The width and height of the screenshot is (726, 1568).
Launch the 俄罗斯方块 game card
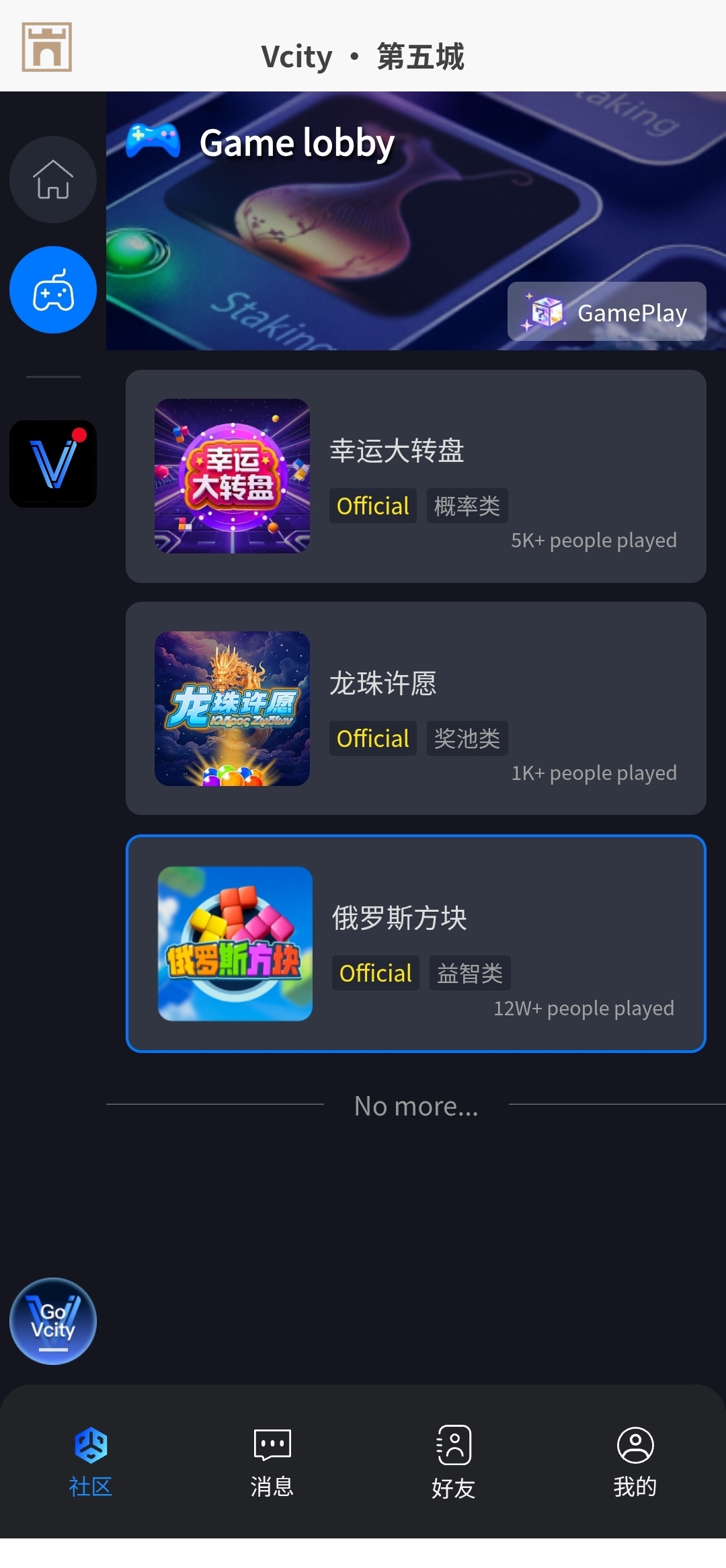click(x=415, y=943)
